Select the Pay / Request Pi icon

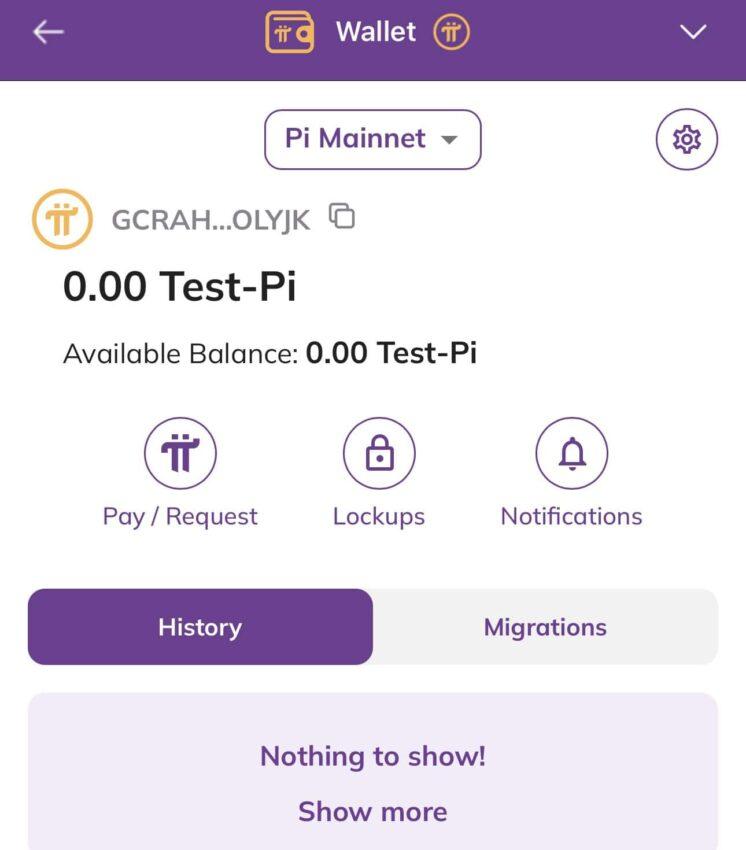click(181, 453)
